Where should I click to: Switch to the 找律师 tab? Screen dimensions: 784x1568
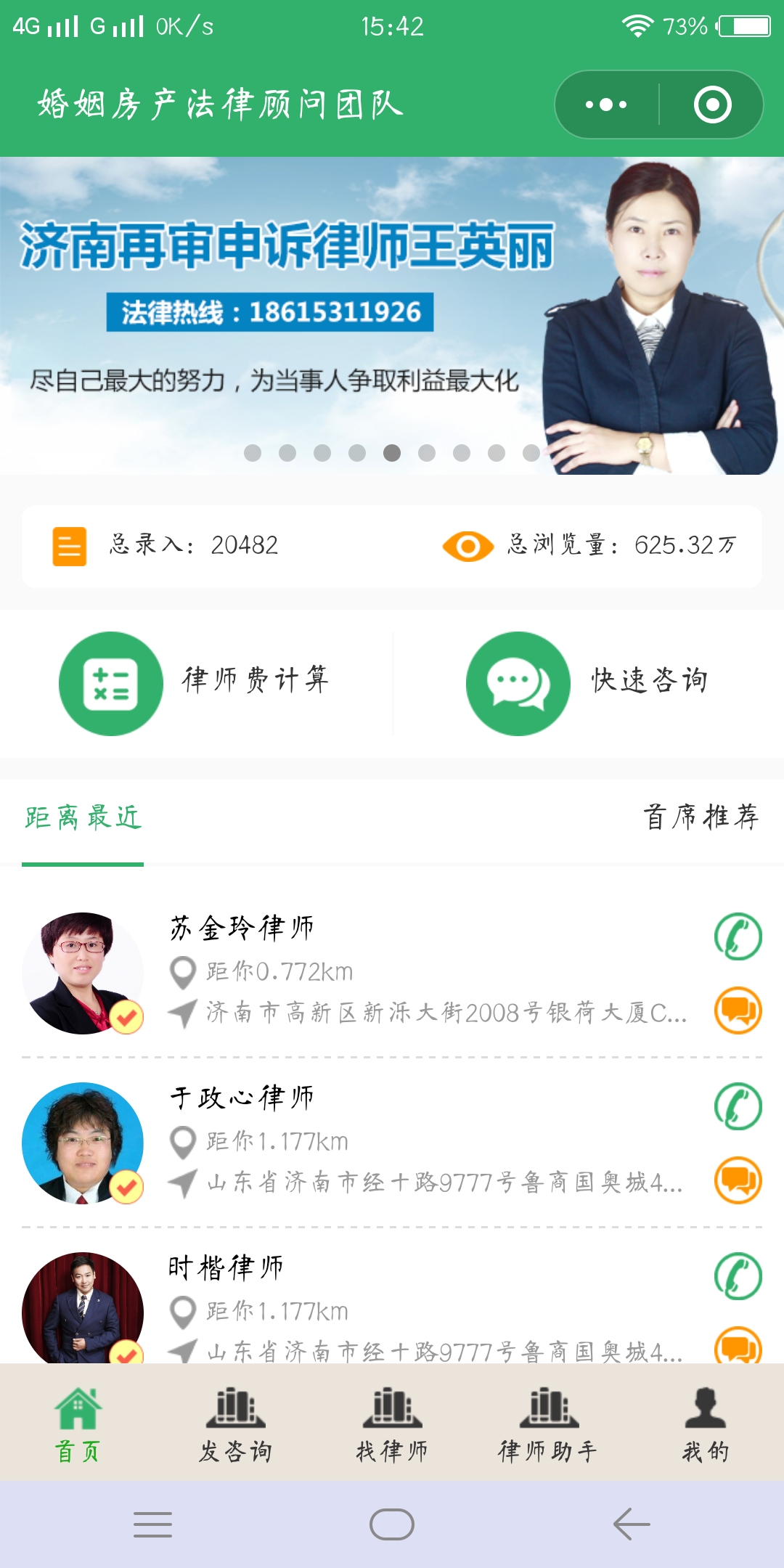(392, 1424)
